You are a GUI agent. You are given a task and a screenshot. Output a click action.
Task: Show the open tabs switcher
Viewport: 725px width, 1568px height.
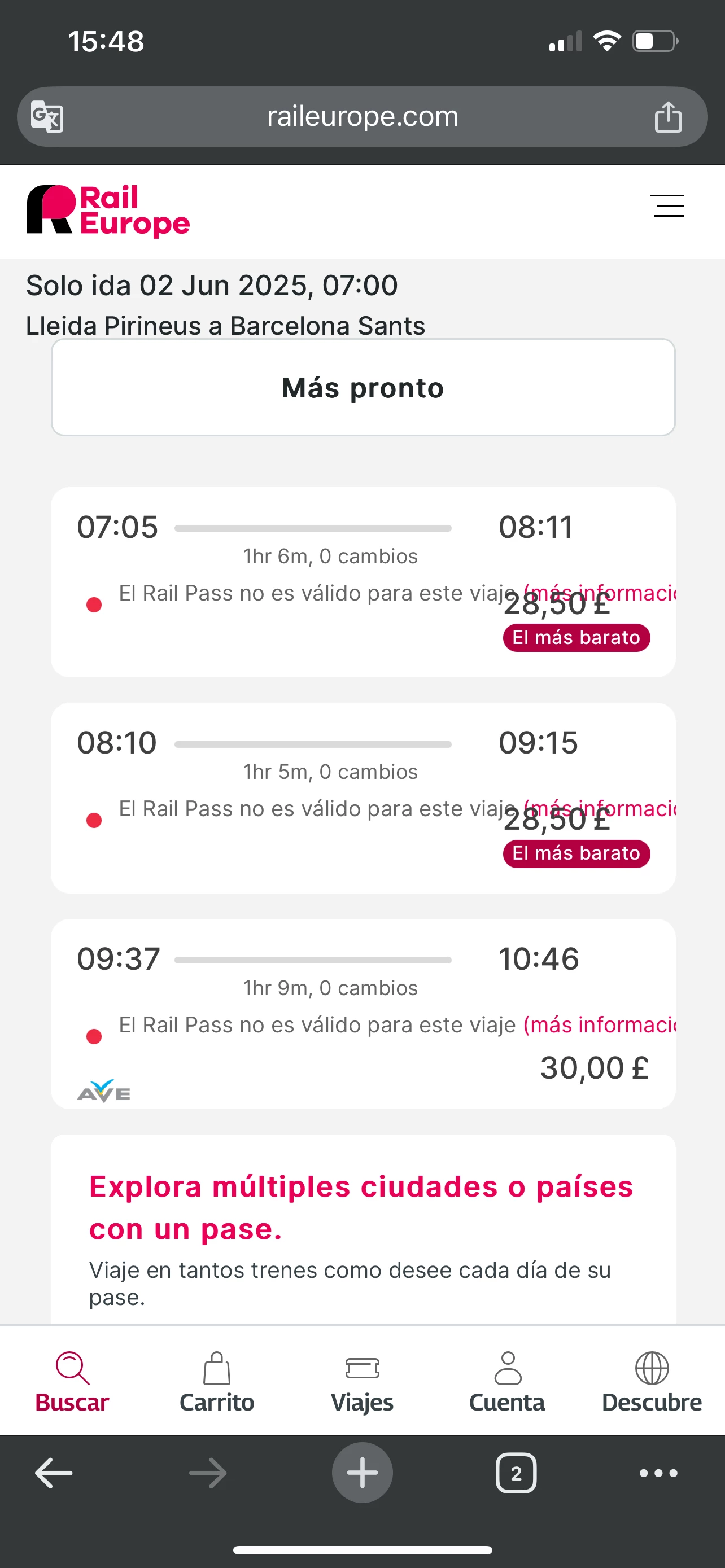pyautogui.click(x=516, y=1474)
